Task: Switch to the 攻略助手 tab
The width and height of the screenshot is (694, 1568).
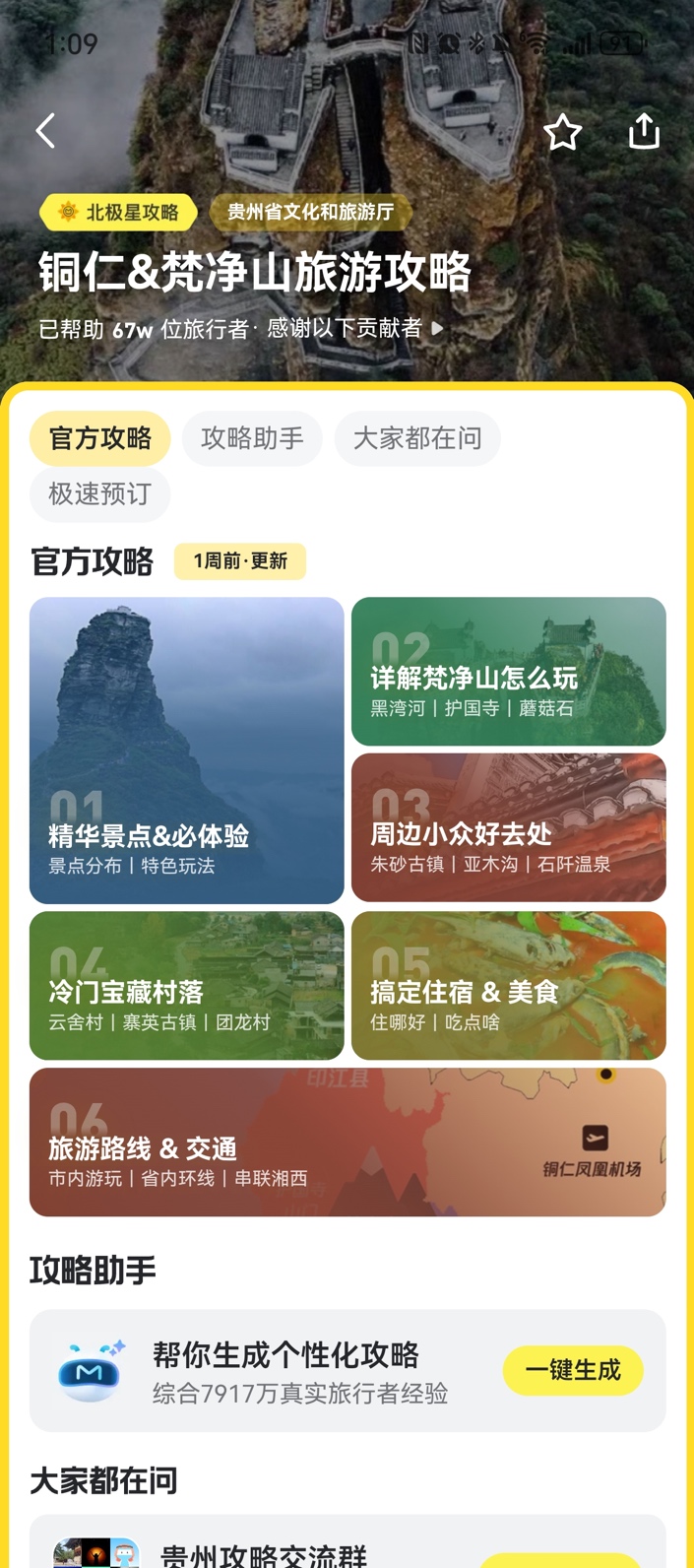Action: [252, 438]
